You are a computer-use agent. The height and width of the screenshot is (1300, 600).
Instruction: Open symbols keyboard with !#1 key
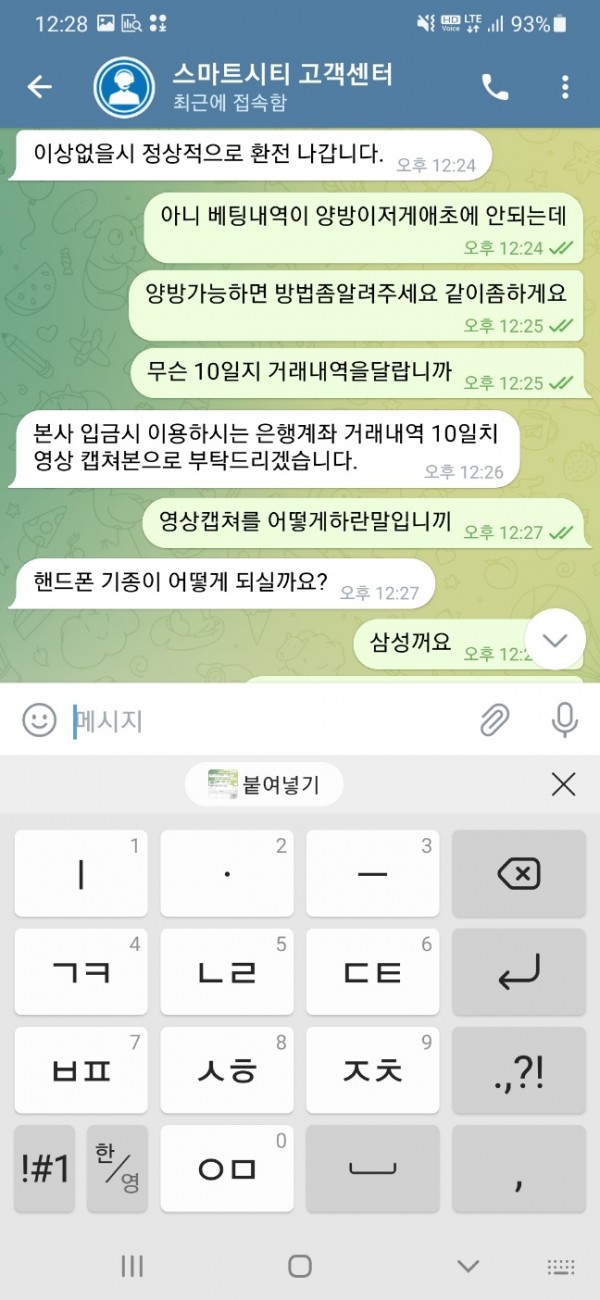45,1168
